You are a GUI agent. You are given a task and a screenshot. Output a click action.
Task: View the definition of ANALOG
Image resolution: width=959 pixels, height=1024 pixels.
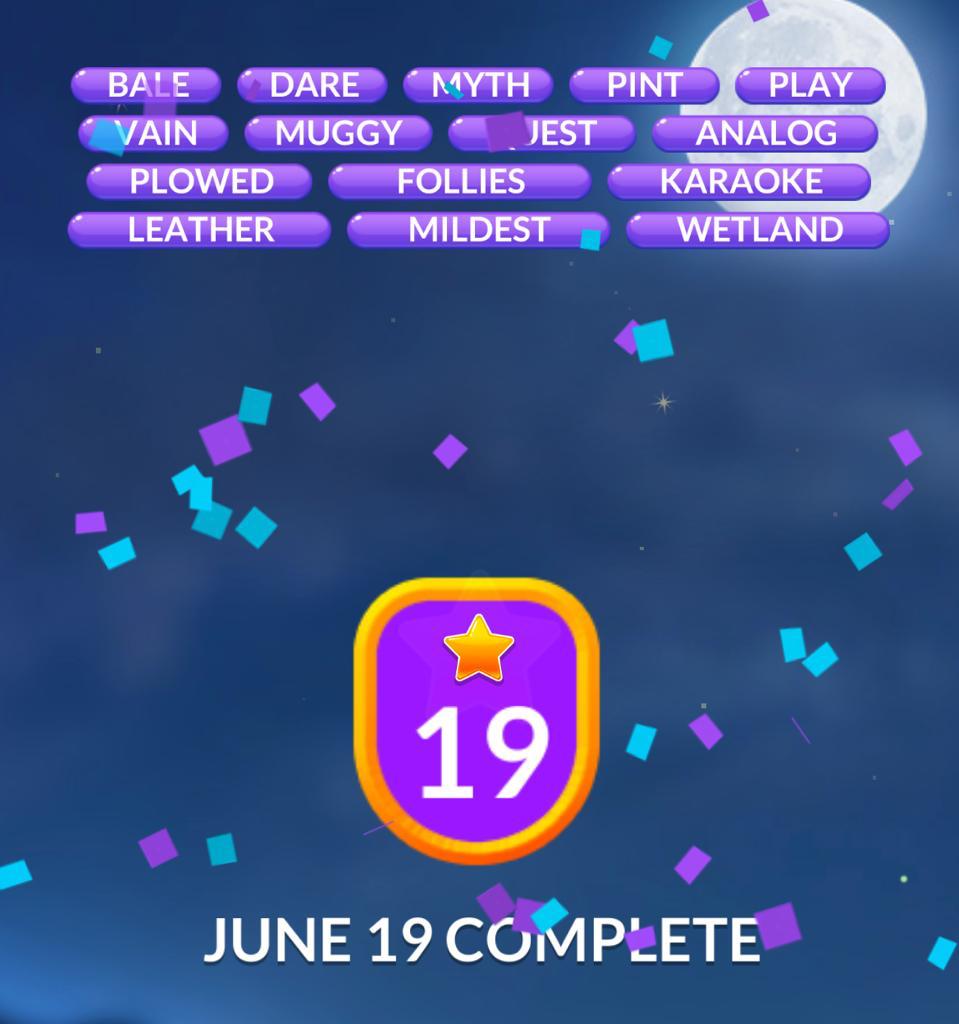[x=765, y=133]
